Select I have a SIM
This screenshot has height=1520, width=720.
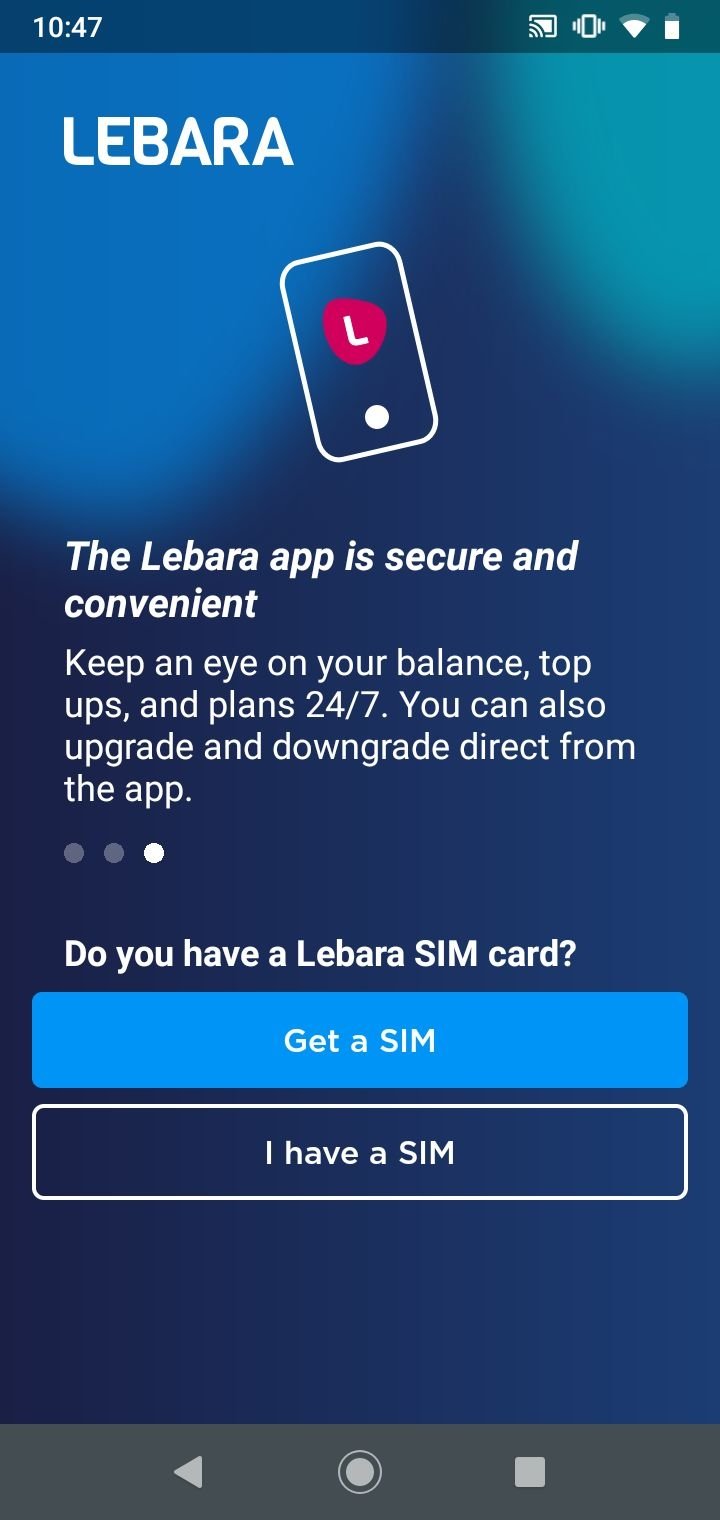coord(360,1152)
